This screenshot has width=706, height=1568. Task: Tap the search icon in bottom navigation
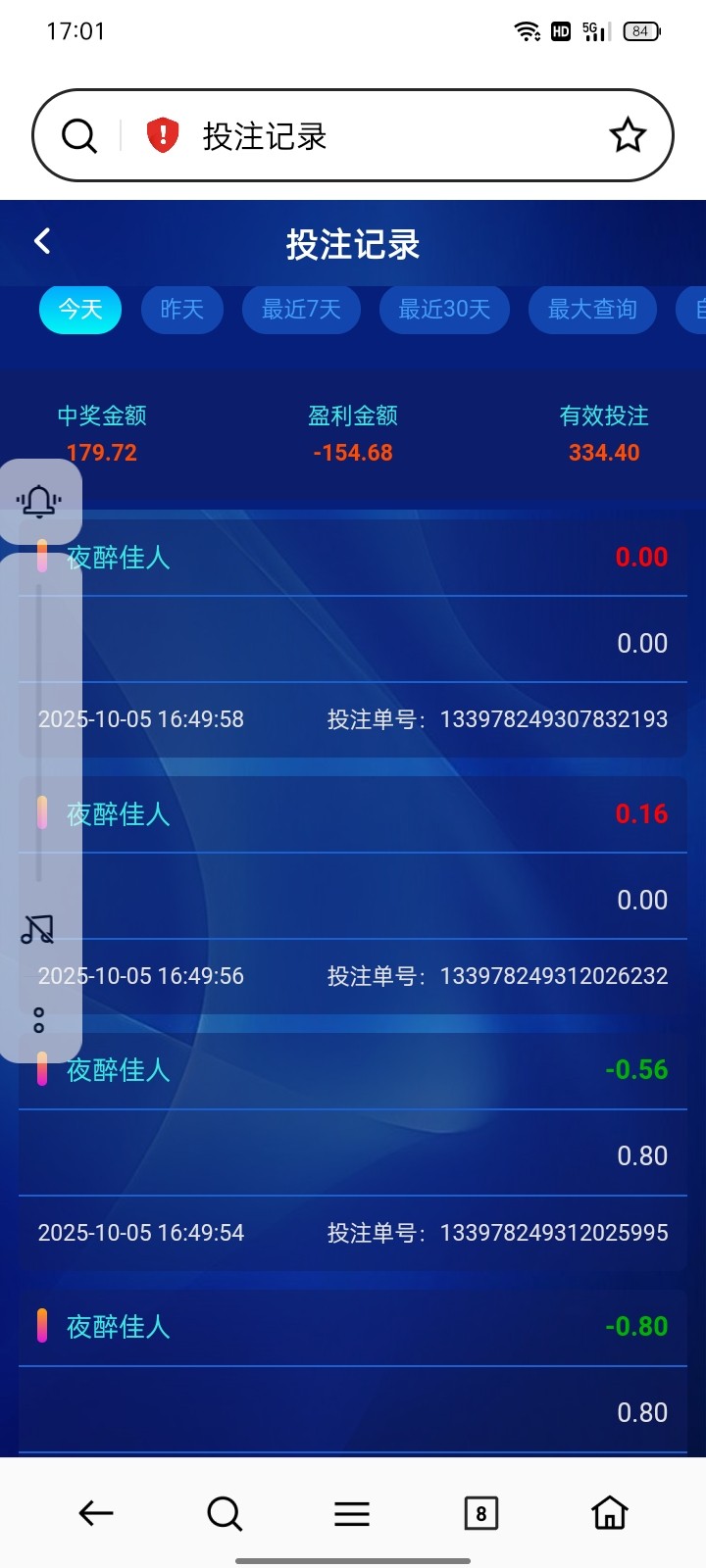224,1513
